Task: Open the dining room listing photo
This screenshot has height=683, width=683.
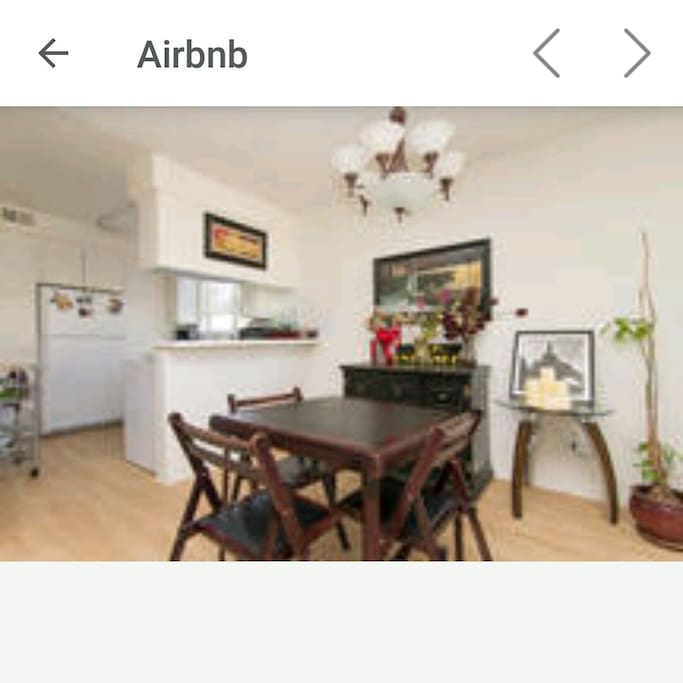Action: pyautogui.click(x=341, y=333)
